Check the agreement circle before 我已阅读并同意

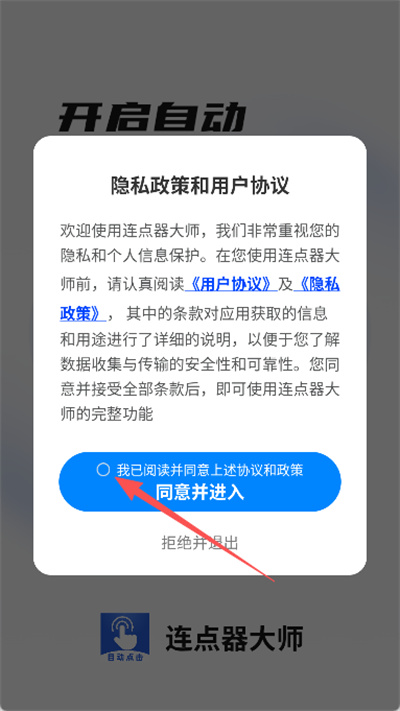point(103,470)
